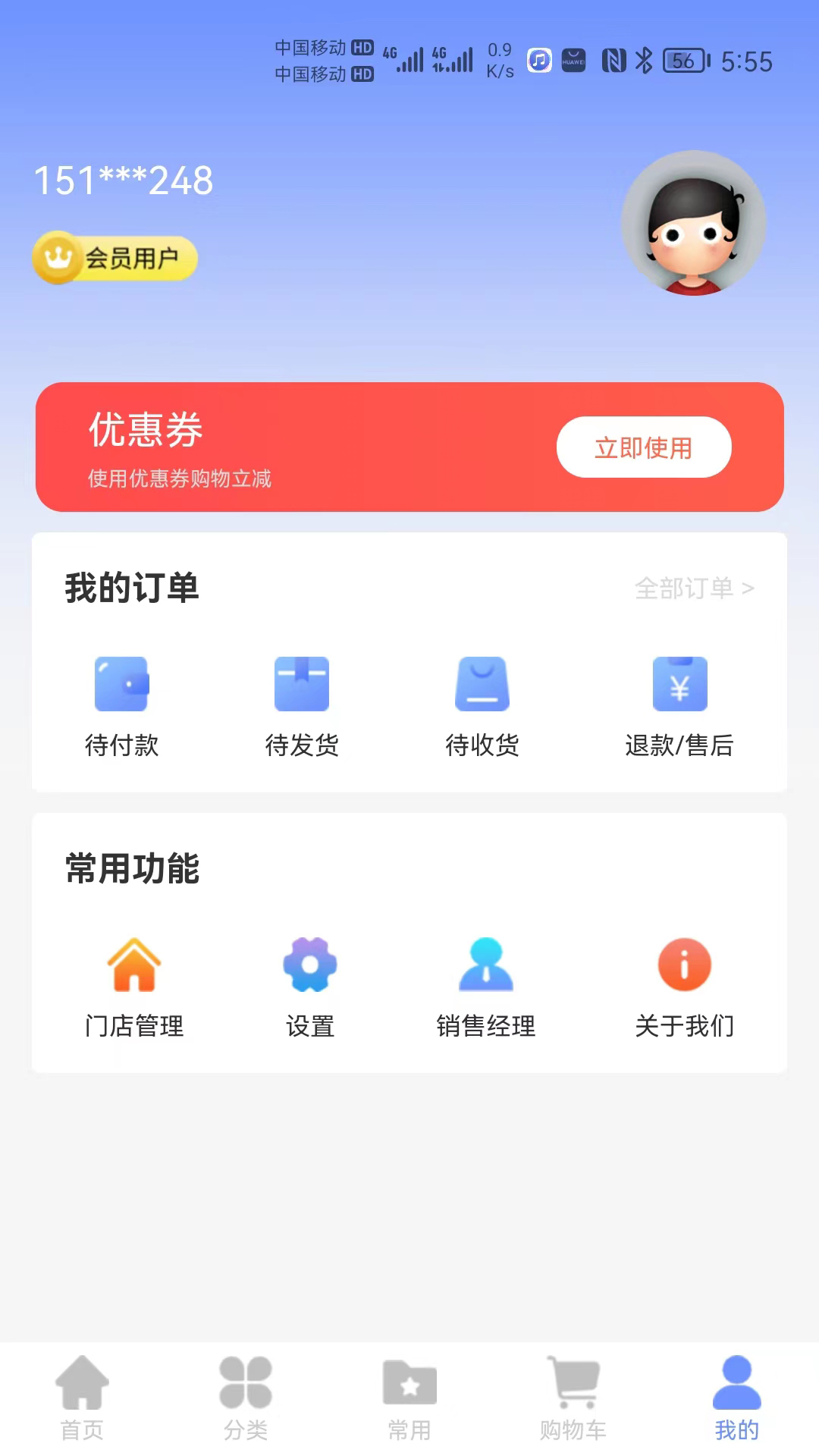Image resolution: width=819 pixels, height=1456 pixels.
Task: Tap the 会员用户 member badge
Action: [x=115, y=258]
